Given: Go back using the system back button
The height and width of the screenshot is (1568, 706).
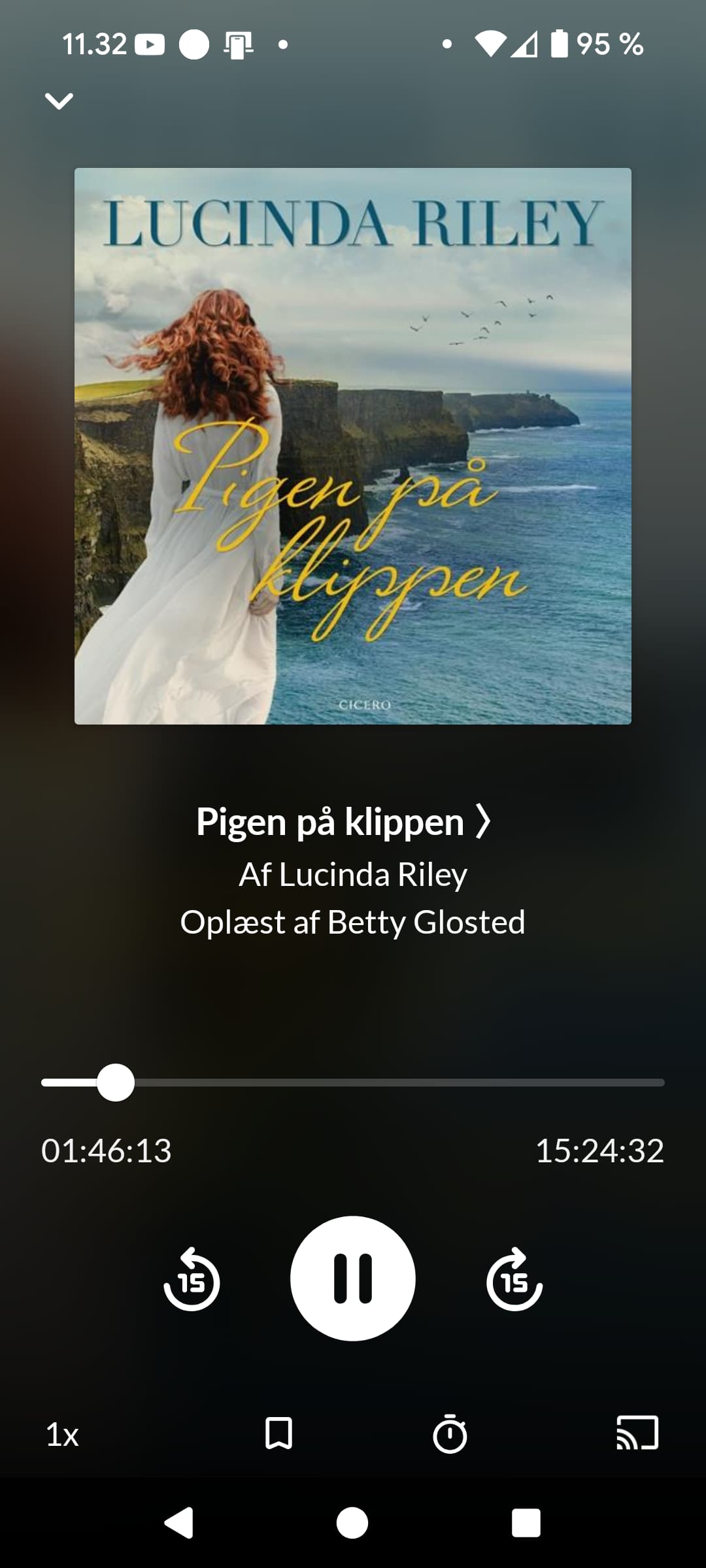Looking at the screenshot, I should tap(178, 1523).
